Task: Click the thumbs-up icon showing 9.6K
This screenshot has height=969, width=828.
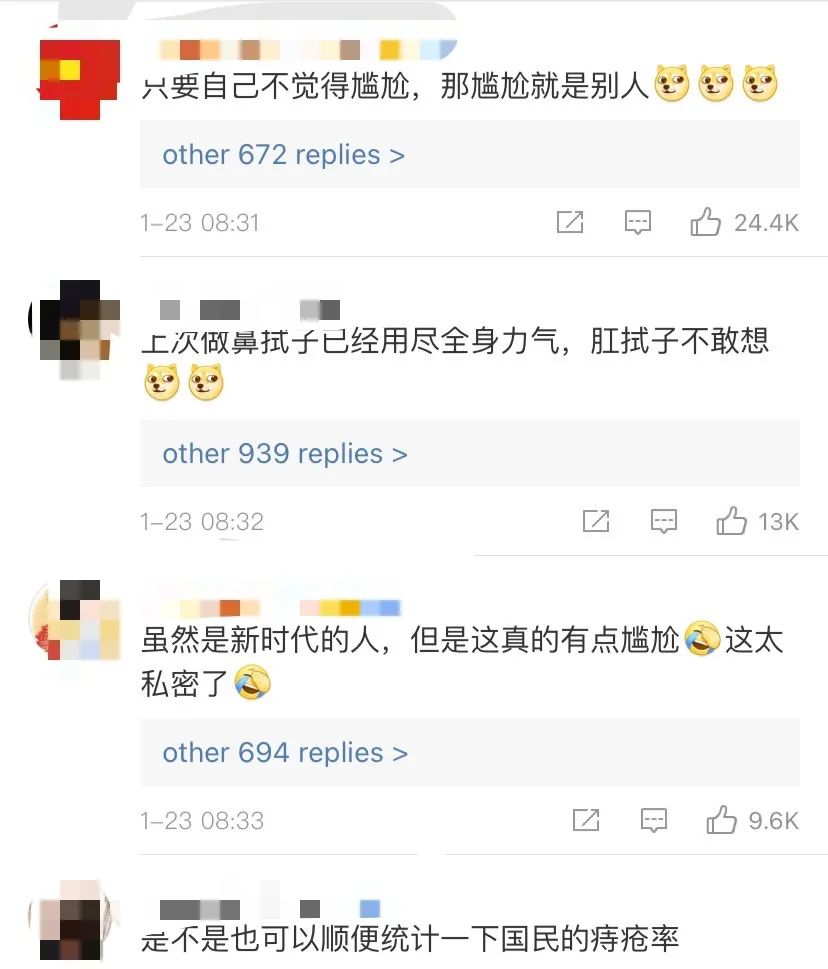Action: 724,821
